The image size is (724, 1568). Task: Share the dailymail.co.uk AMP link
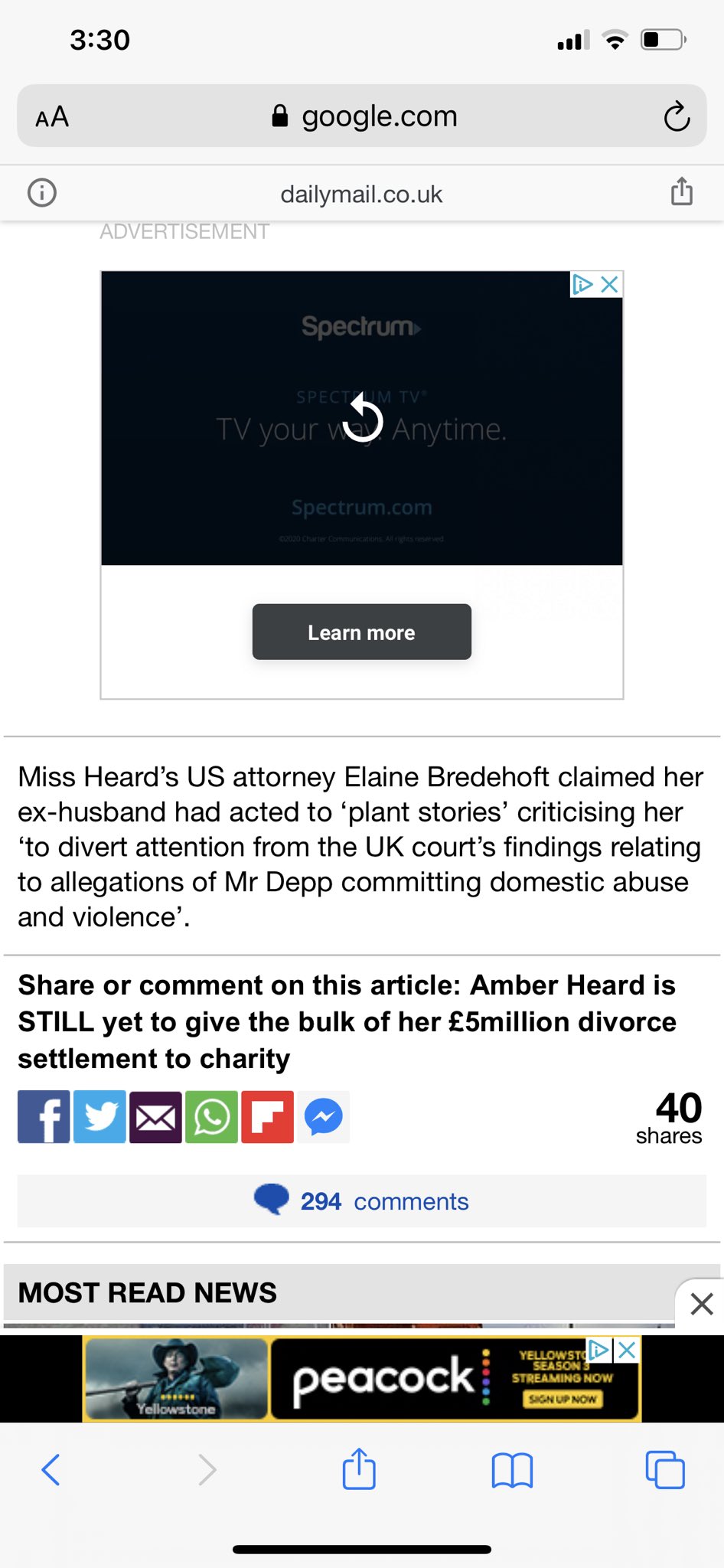[x=681, y=191]
